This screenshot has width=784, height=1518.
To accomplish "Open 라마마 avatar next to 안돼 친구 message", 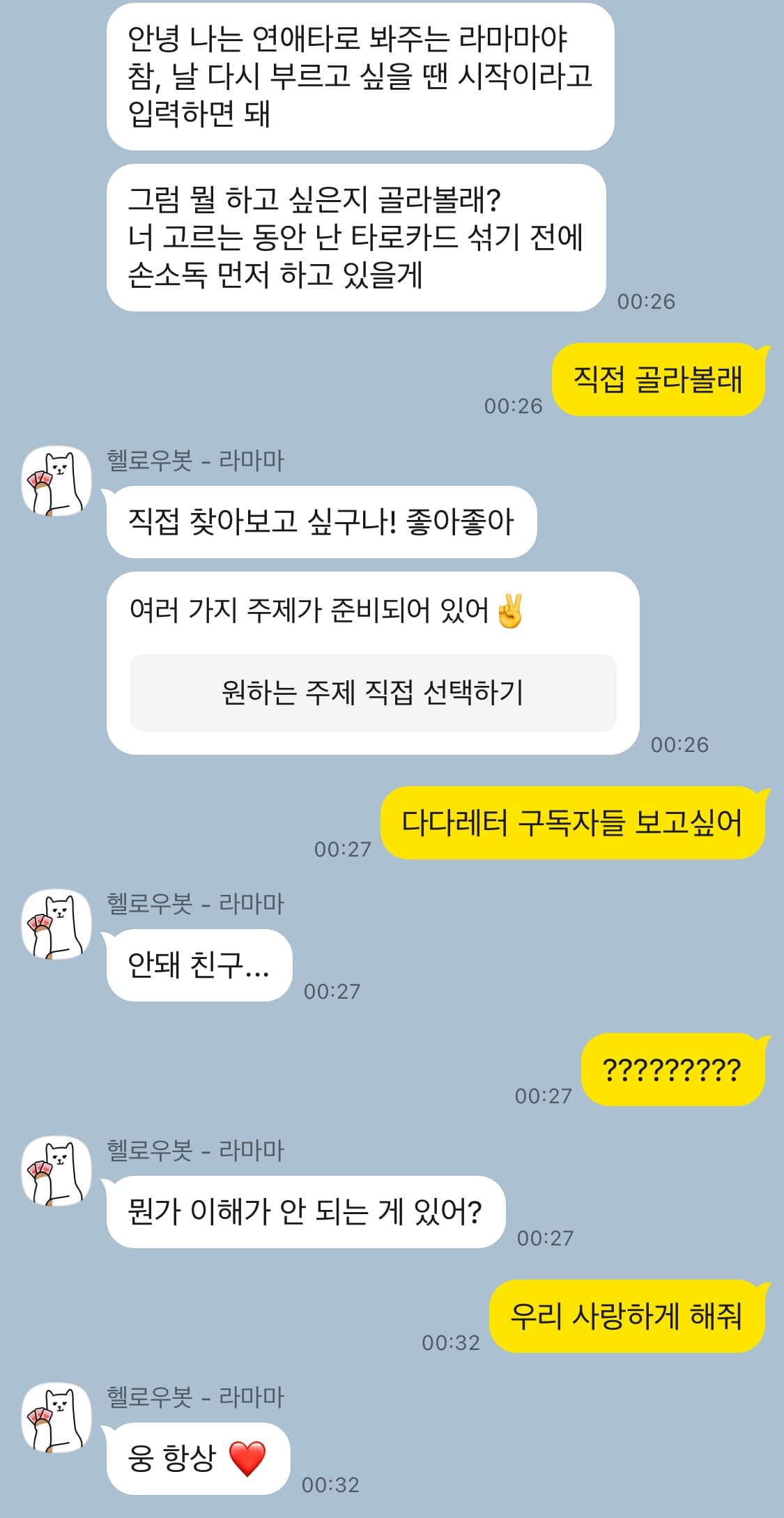I will (x=56, y=924).
